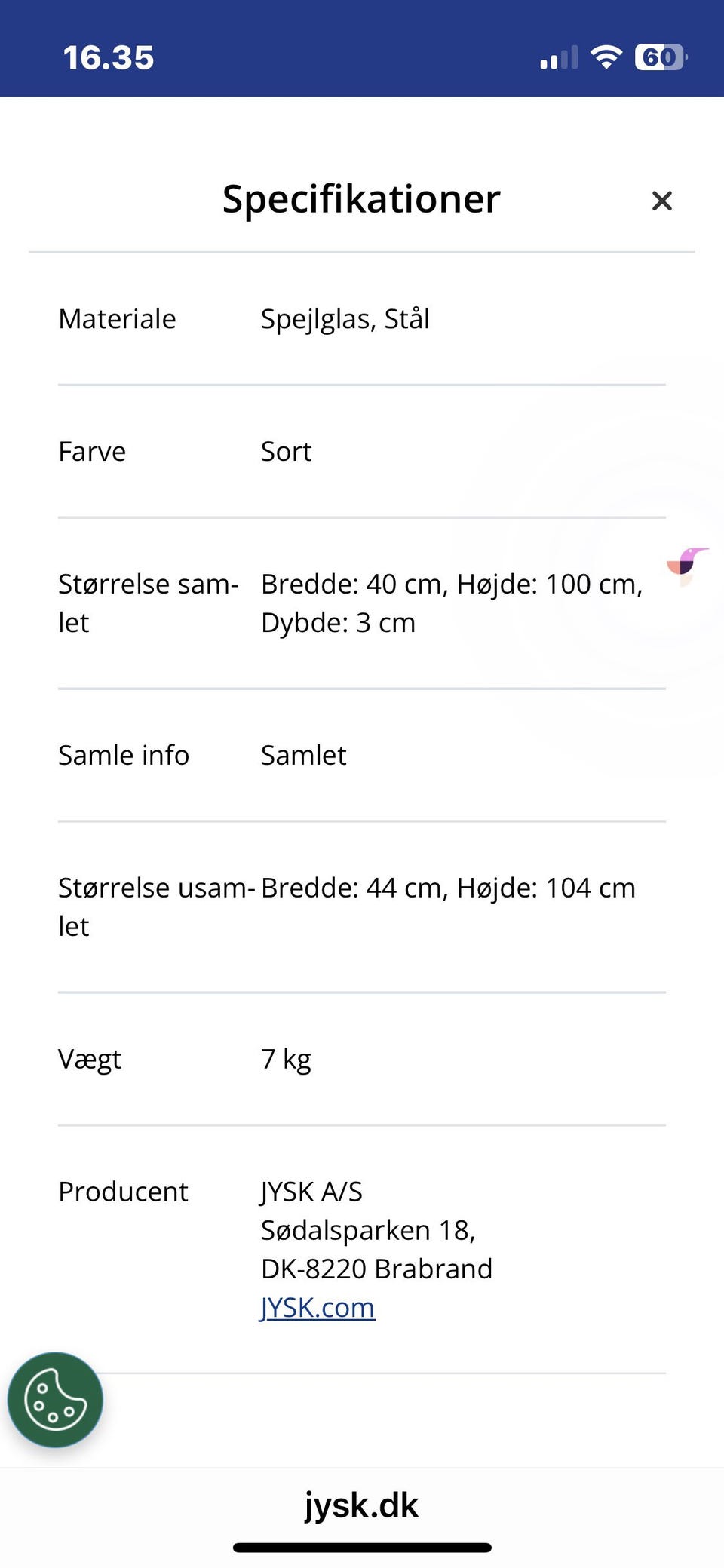This screenshot has height=1568, width=724.
Task: Tap the battery indicator showing 60
Action: (x=660, y=56)
